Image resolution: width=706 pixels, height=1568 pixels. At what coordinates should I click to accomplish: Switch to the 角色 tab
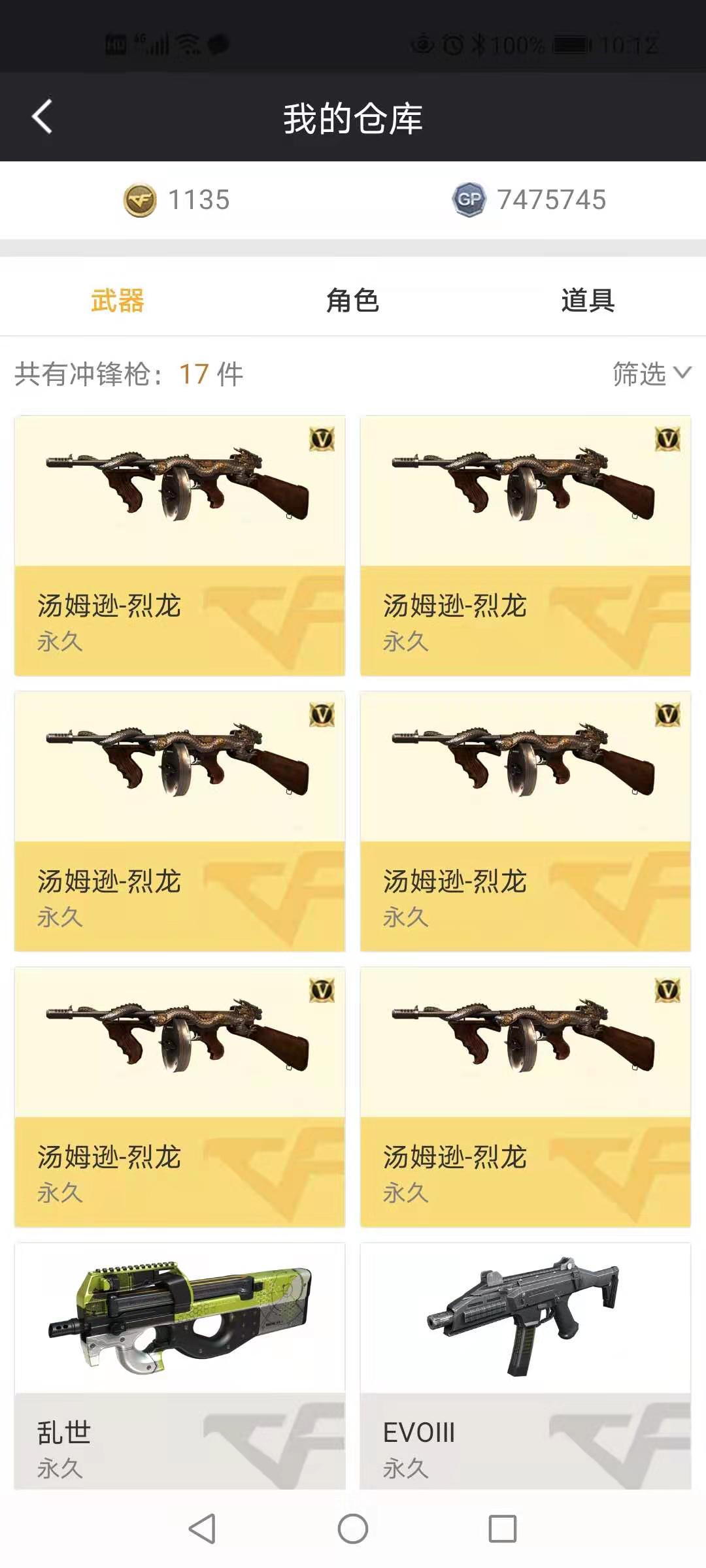click(352, 301)
